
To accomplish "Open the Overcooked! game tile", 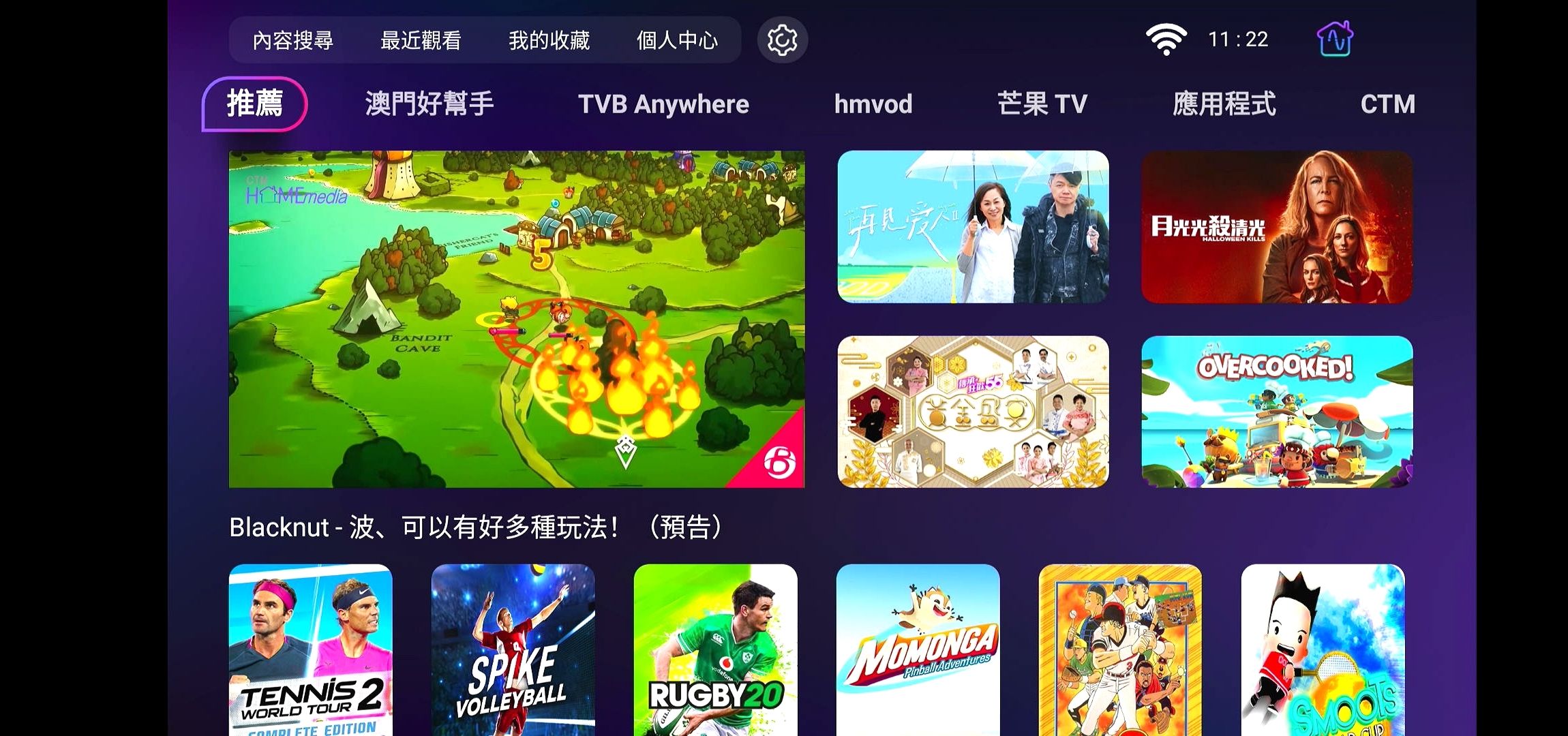I will [1276, 412].
